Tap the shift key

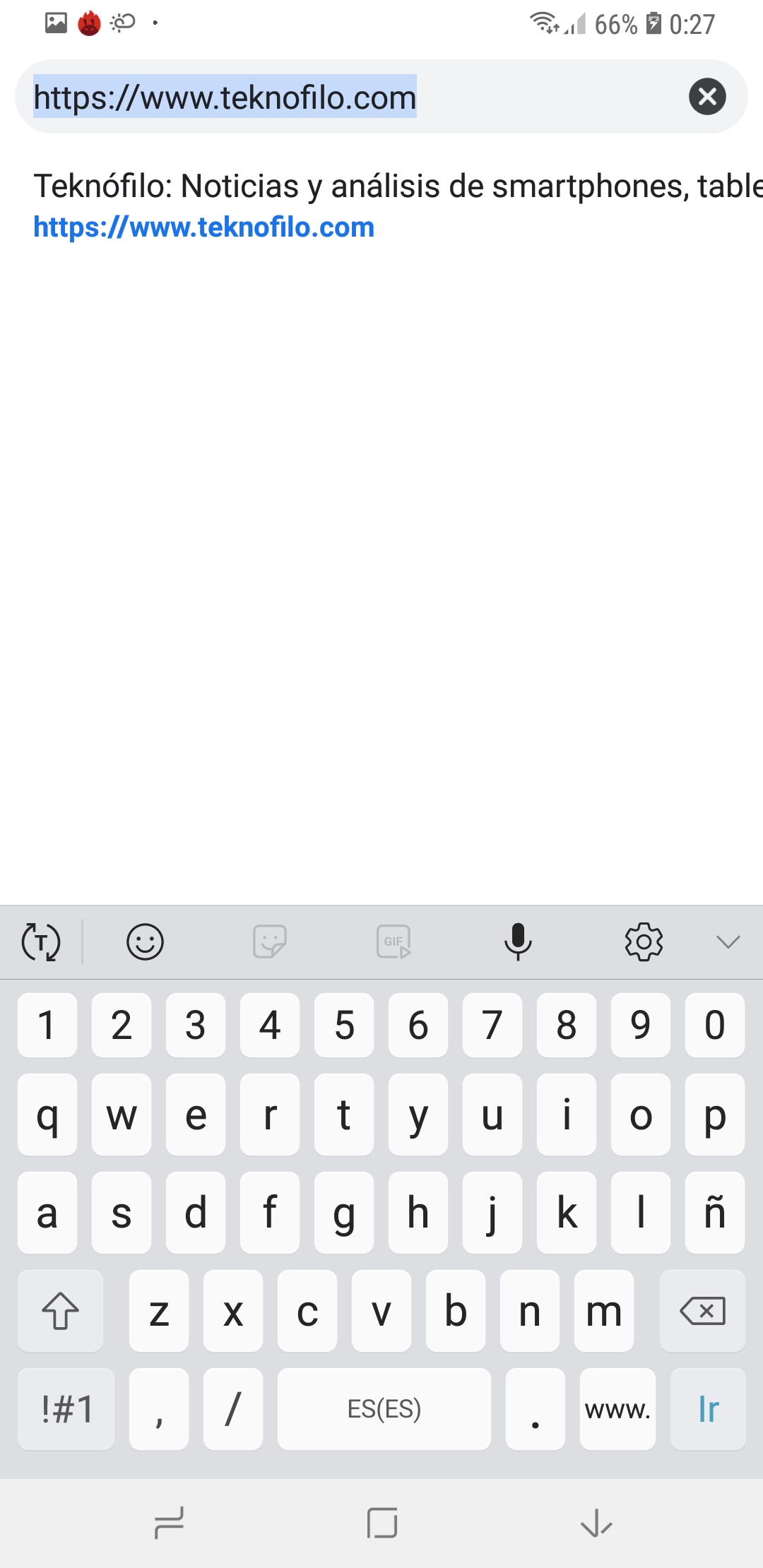(61, 1311)
